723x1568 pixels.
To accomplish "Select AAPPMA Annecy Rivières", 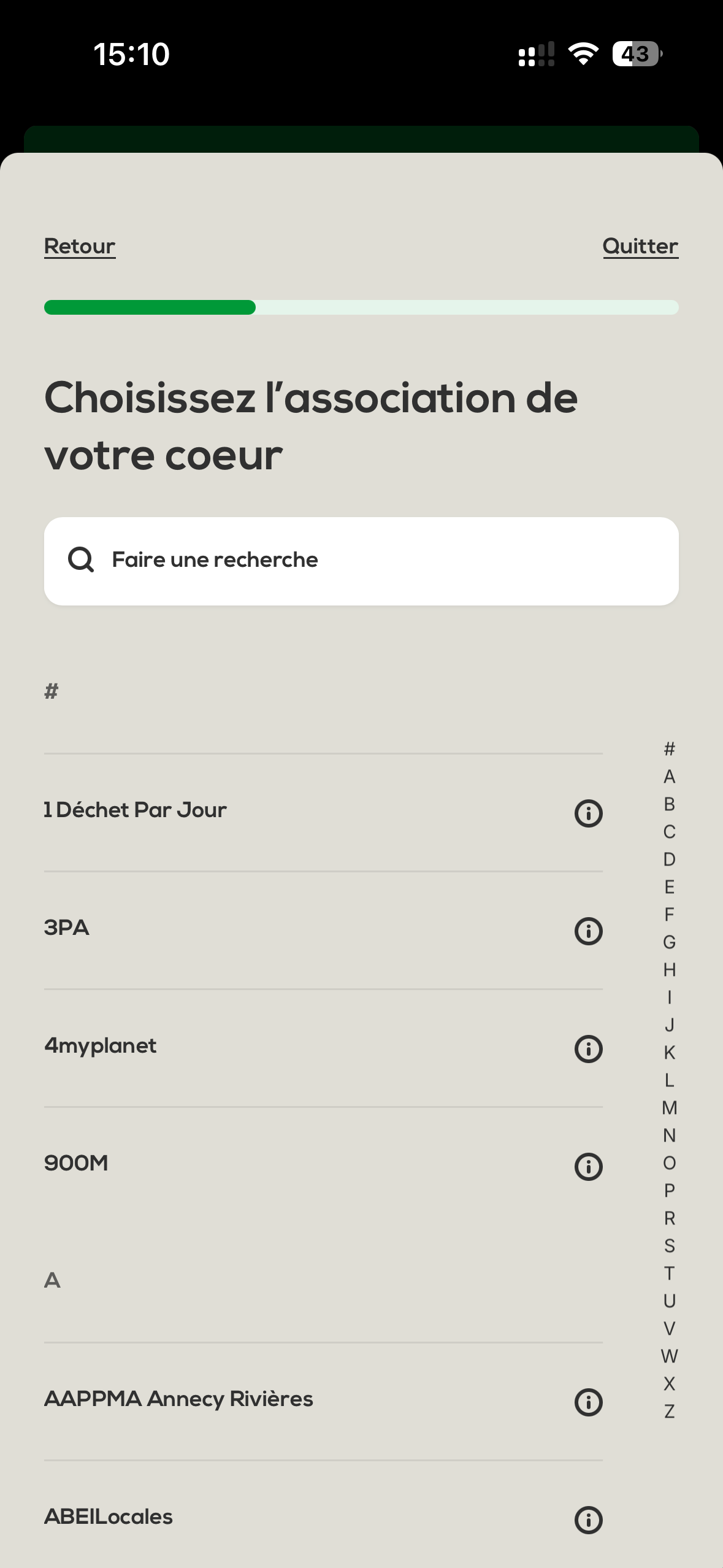I will (x=178, y=1399).
